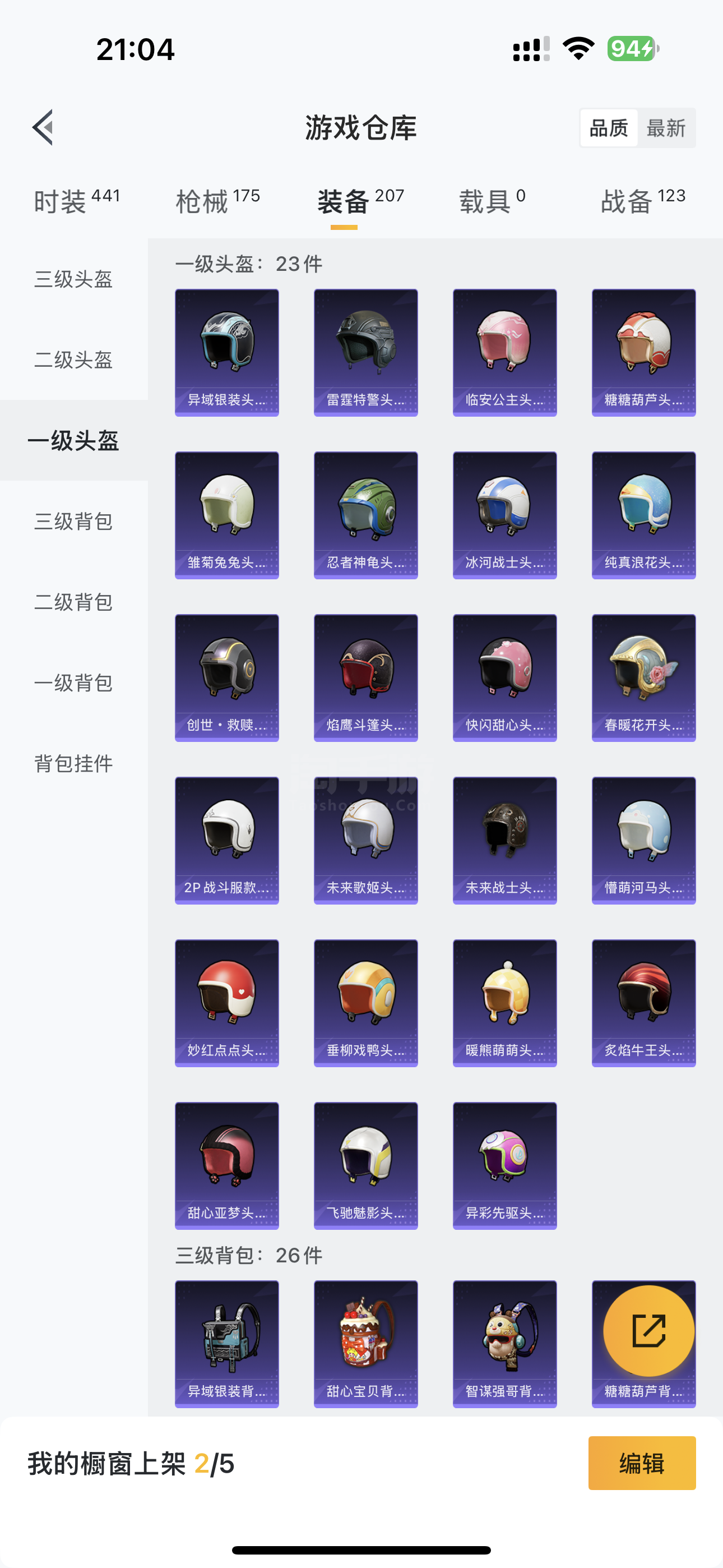Edit my showcase with 编辑
Image resolution: width=723 pixels, height=1568 pixels.
[642, 1463]
